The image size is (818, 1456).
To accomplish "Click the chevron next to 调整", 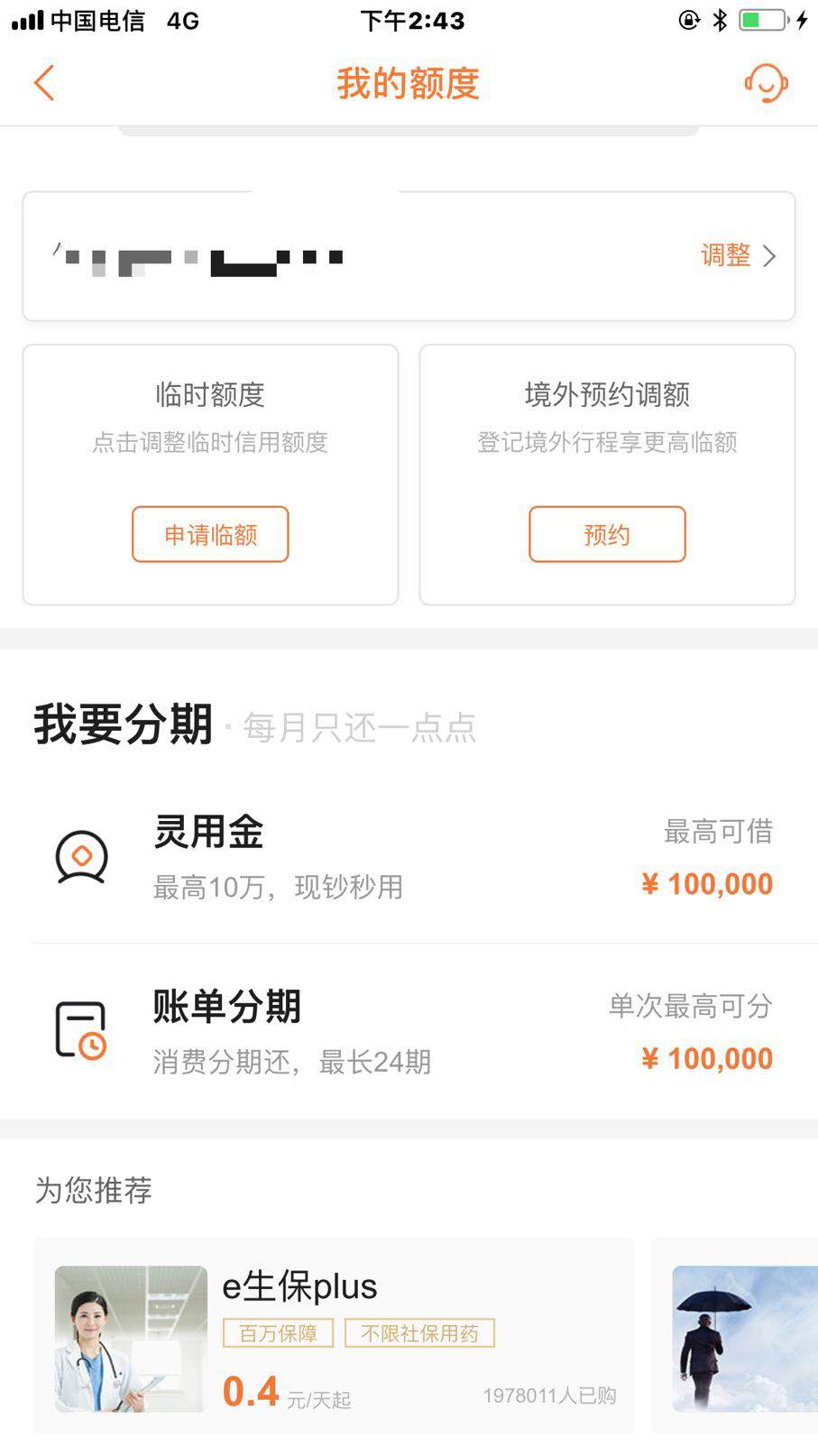I will coord(770,256).
